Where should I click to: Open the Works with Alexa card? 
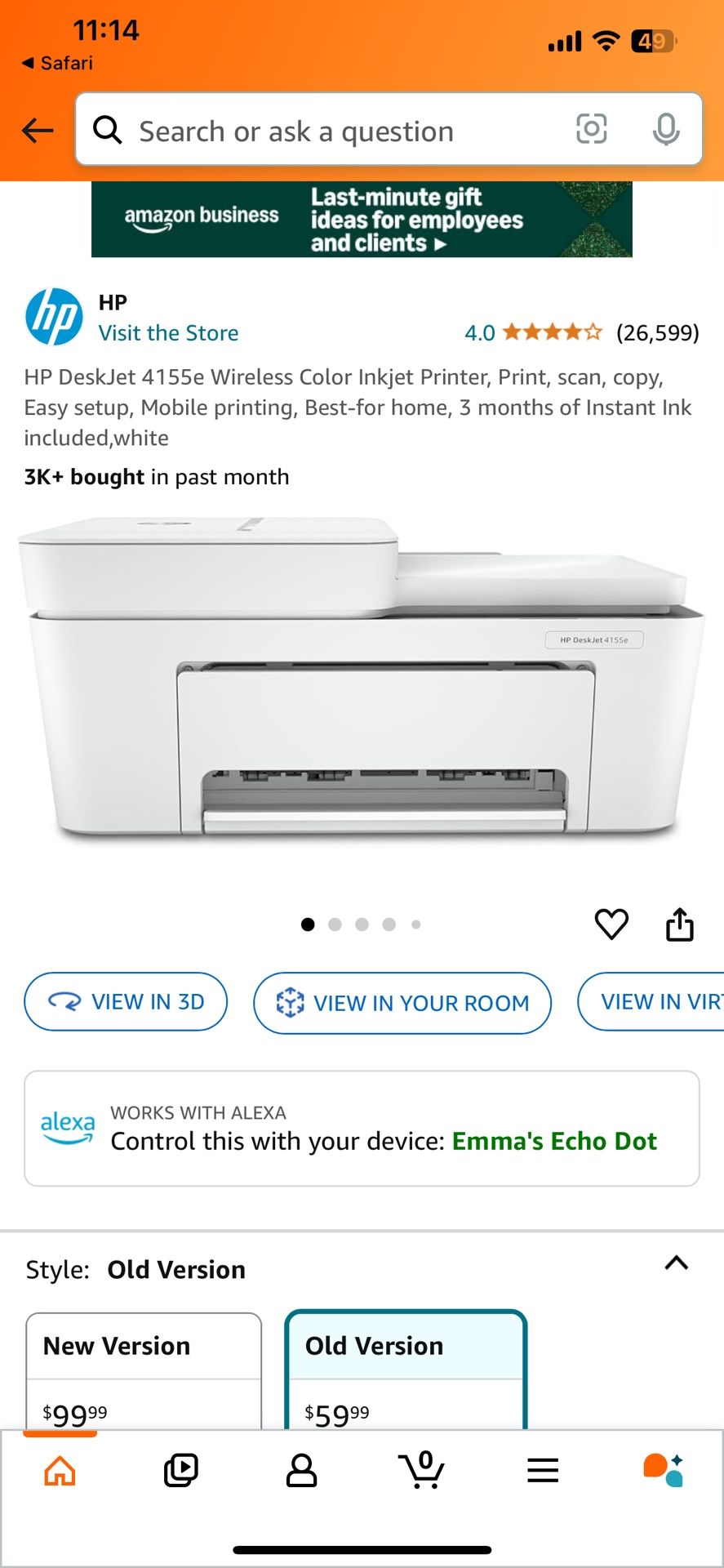tap(362, 1129)
